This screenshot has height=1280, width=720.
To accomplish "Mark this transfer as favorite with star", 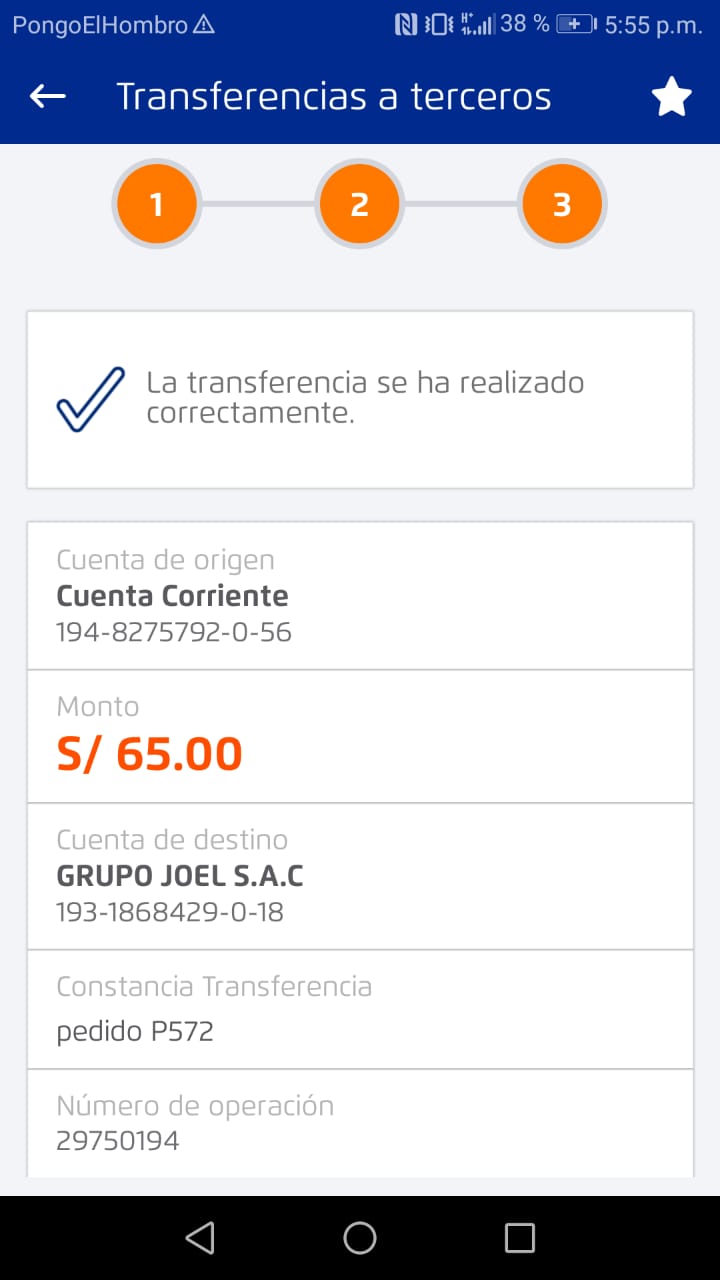I will (671, 98).
